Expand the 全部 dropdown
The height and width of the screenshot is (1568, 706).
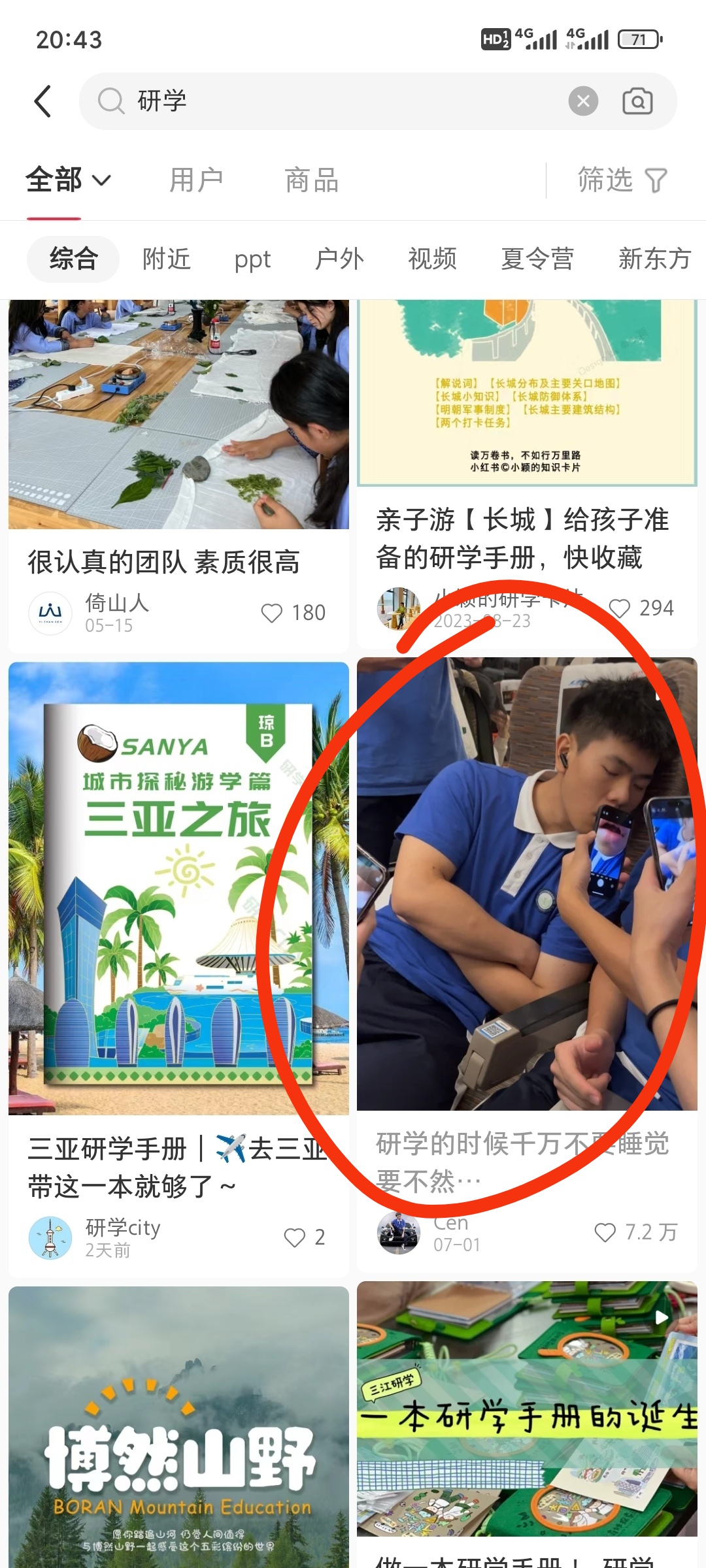click(68, 180)
